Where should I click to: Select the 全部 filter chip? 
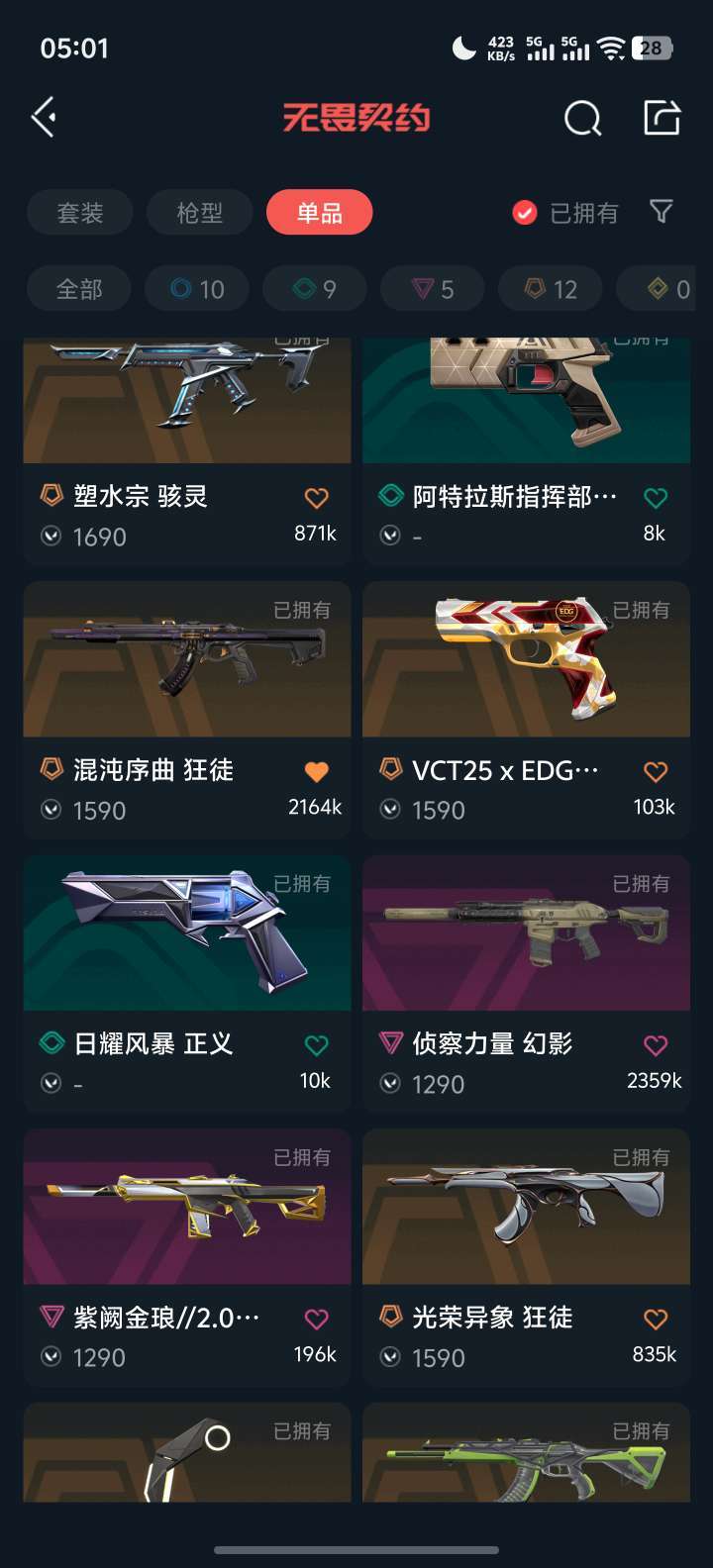79,288
